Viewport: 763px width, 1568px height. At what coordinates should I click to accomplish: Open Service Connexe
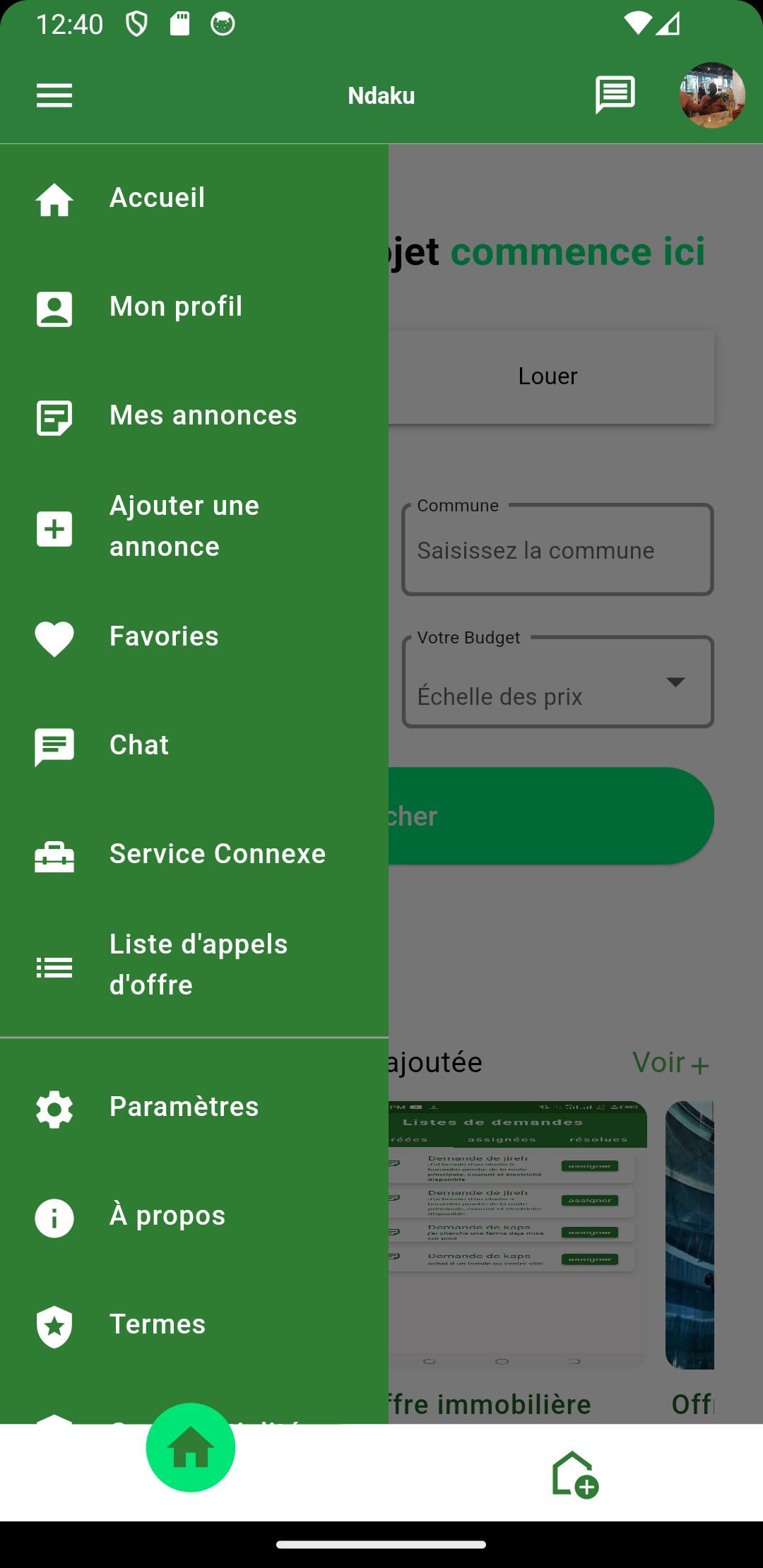click(217, 855)
